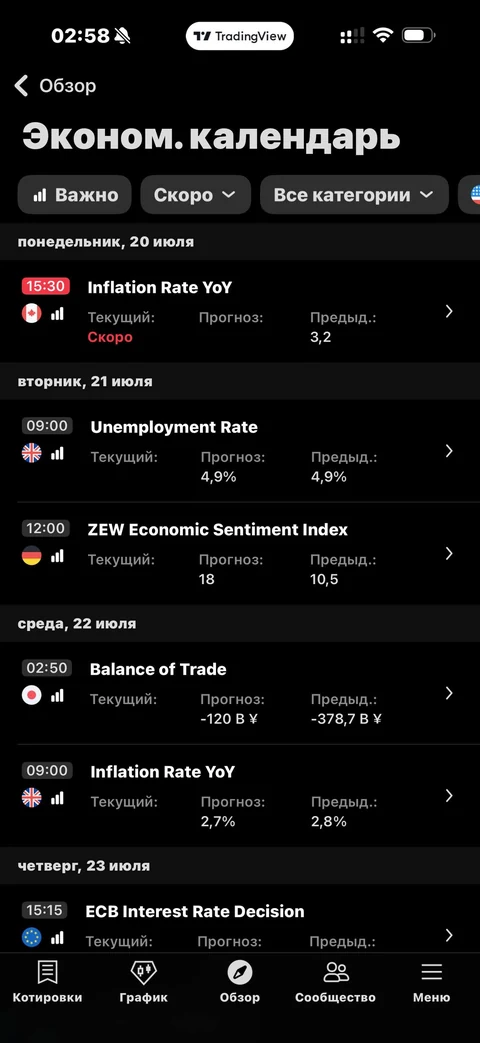
Task: Open ECB Interest Rate Decision event
Action: pos(240,919)
